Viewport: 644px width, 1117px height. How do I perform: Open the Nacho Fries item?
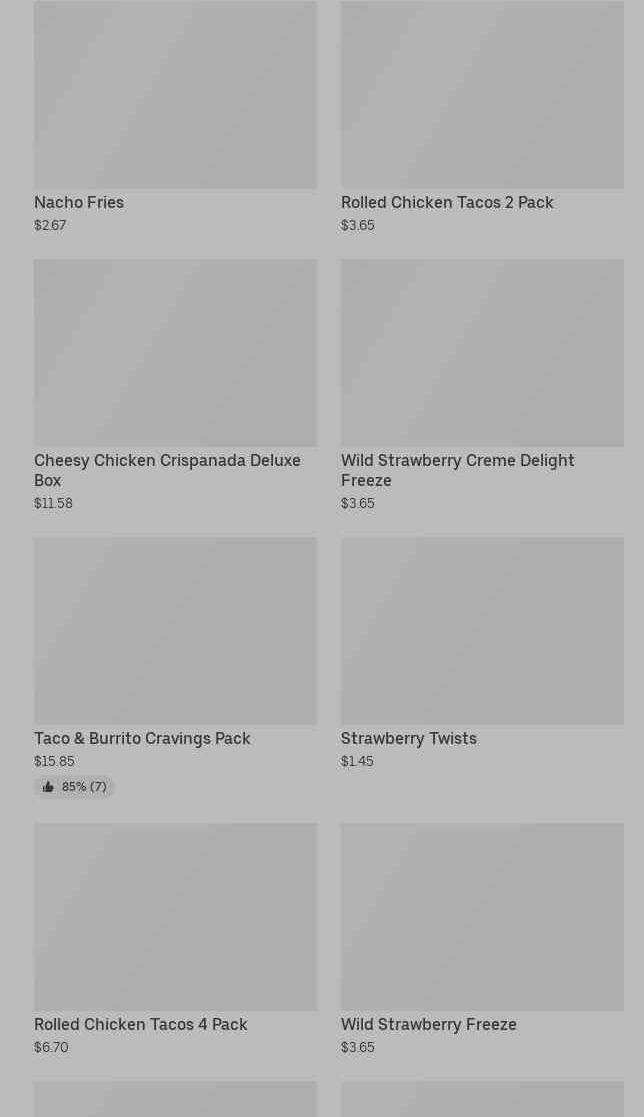pyautogui.click(x=175, y=117)
